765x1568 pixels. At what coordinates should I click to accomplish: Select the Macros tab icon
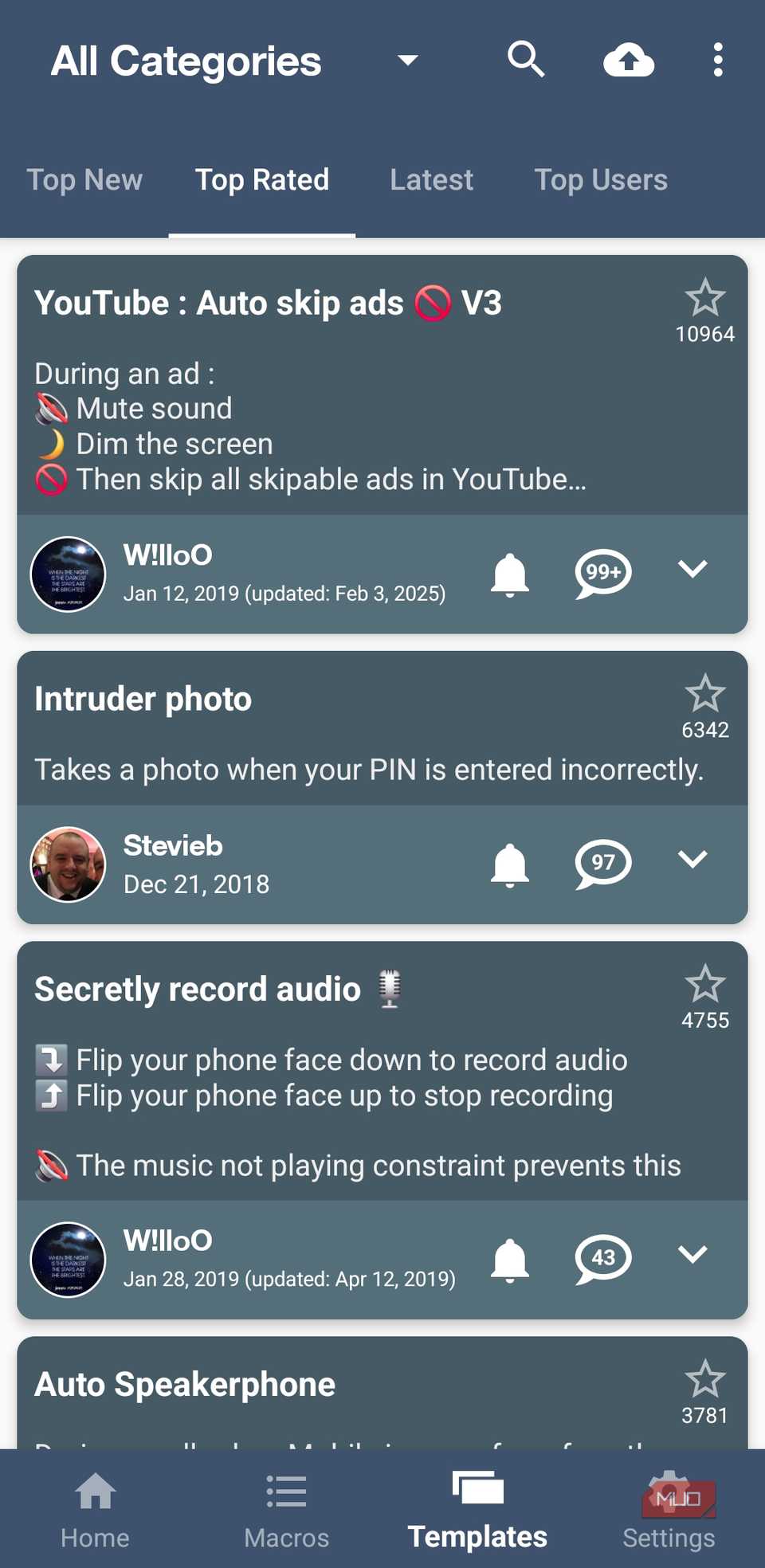click(286, 1491)
